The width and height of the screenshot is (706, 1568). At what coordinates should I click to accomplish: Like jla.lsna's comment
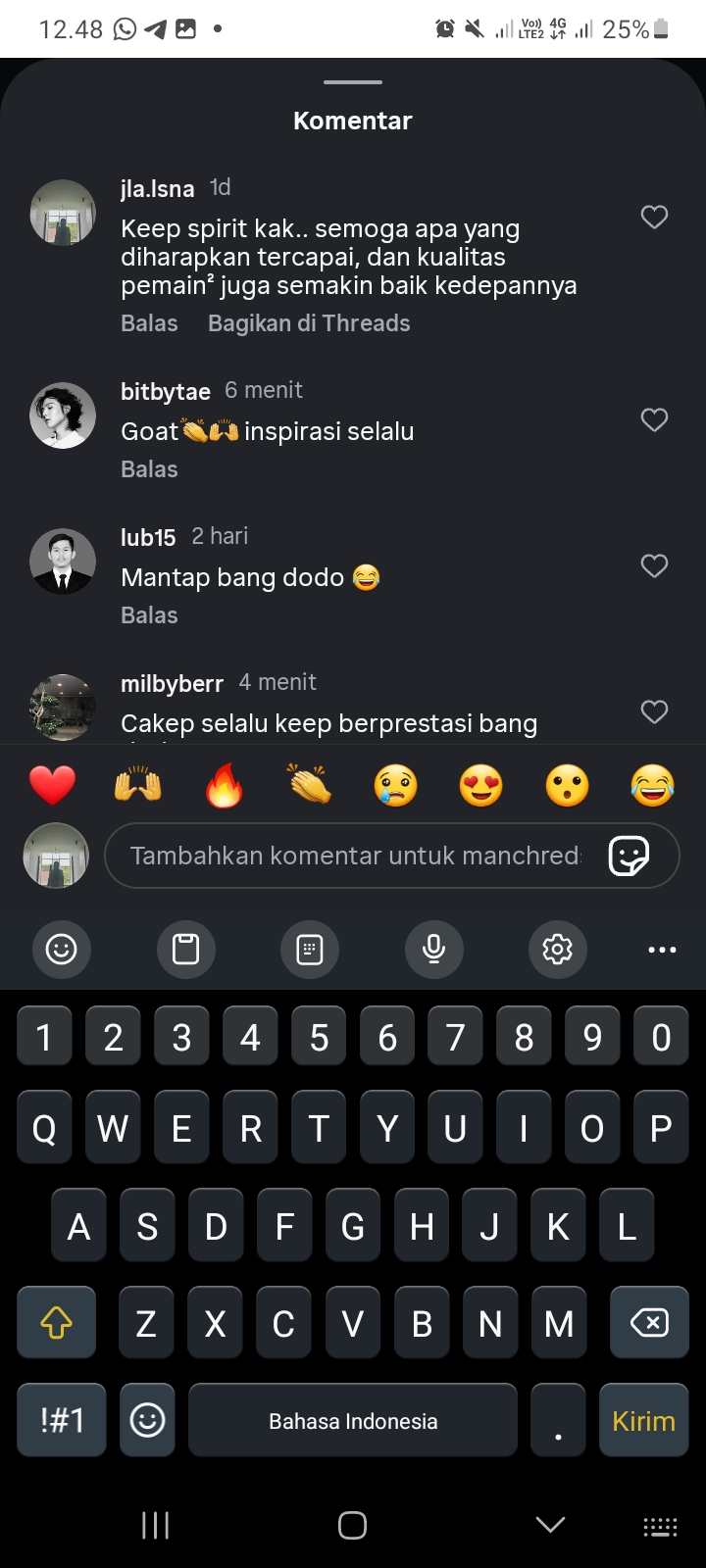pos(654,217)
